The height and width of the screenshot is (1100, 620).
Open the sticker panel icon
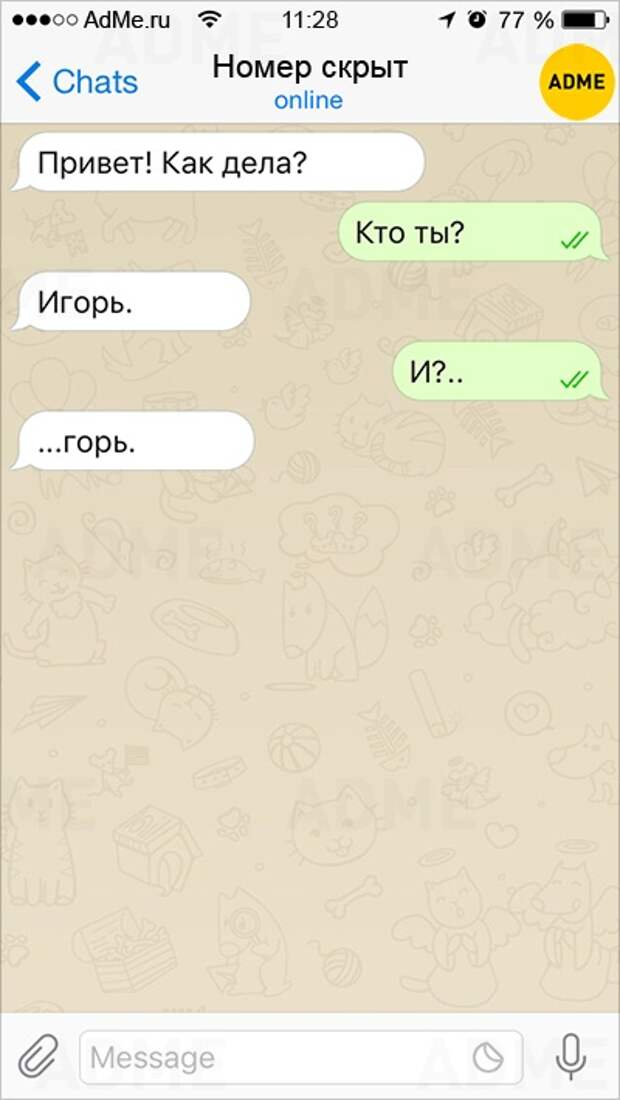click(485, 1057)
